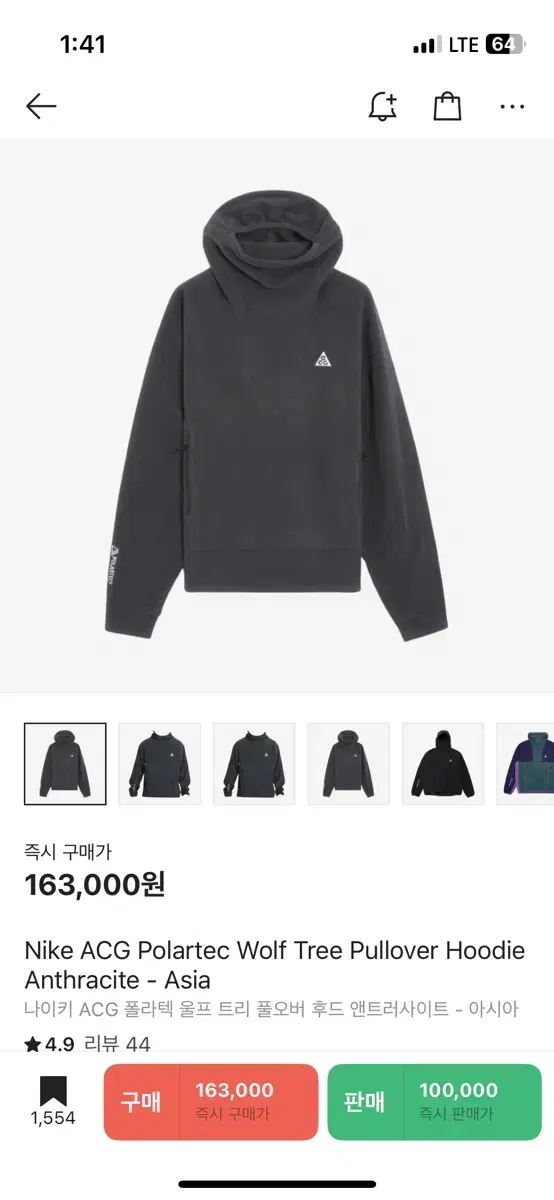Open the 리뷰 44 reviews
This screenshot has height=1200, width=554.
118,1044
